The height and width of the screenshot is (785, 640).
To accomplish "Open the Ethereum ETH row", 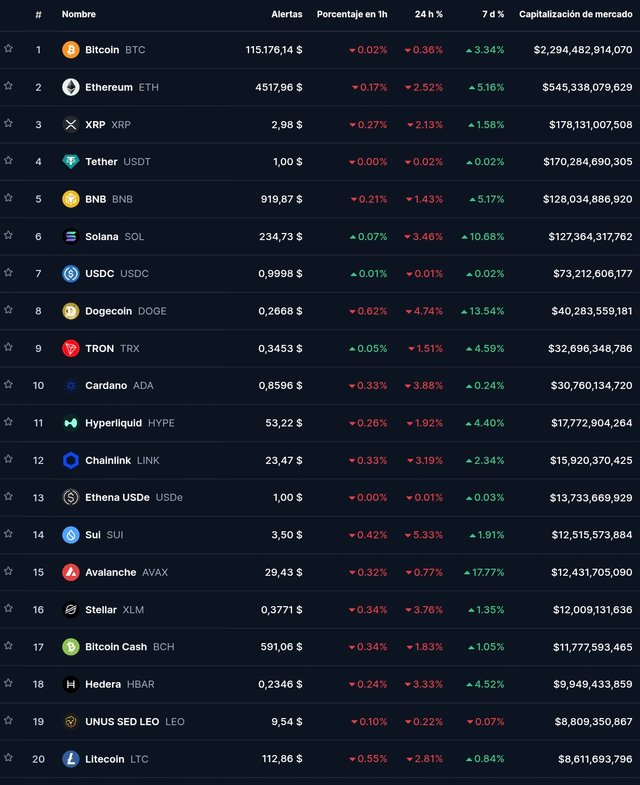I will tap(108, 87).
